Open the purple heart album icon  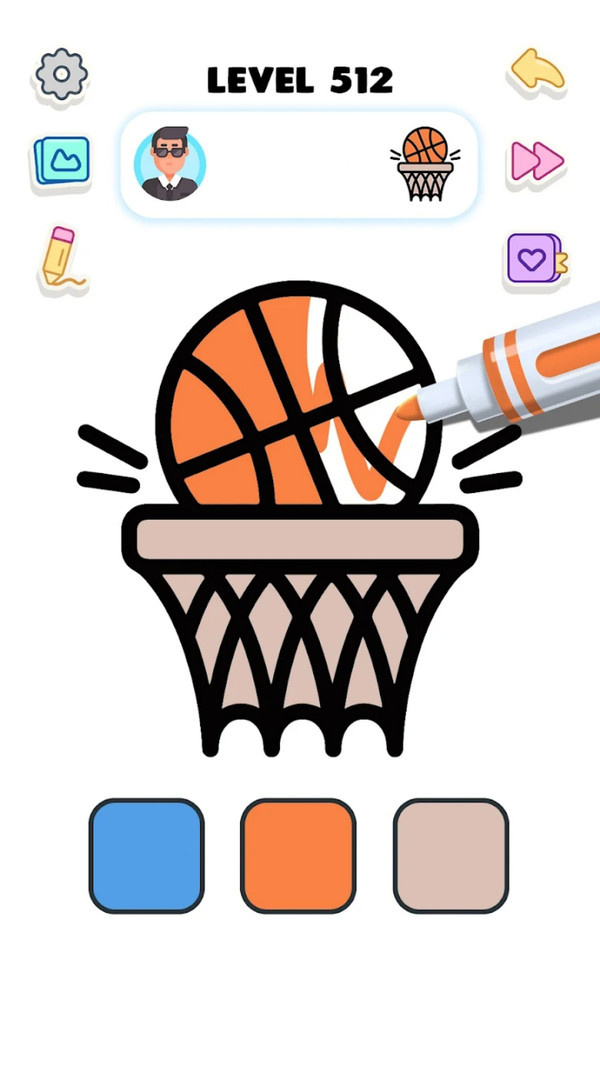click(537, 258)
